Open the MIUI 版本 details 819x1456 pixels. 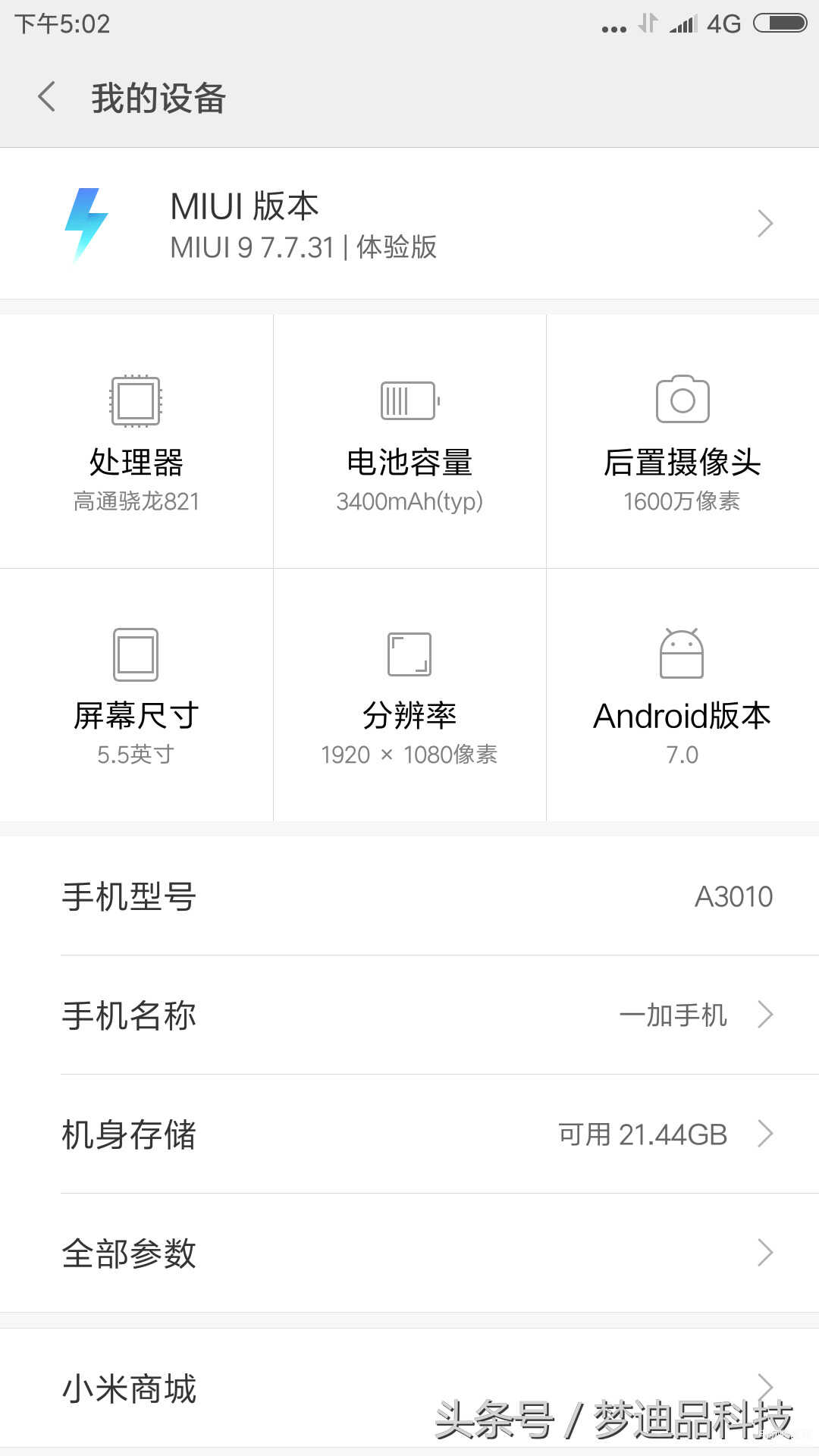click(409, 224)
